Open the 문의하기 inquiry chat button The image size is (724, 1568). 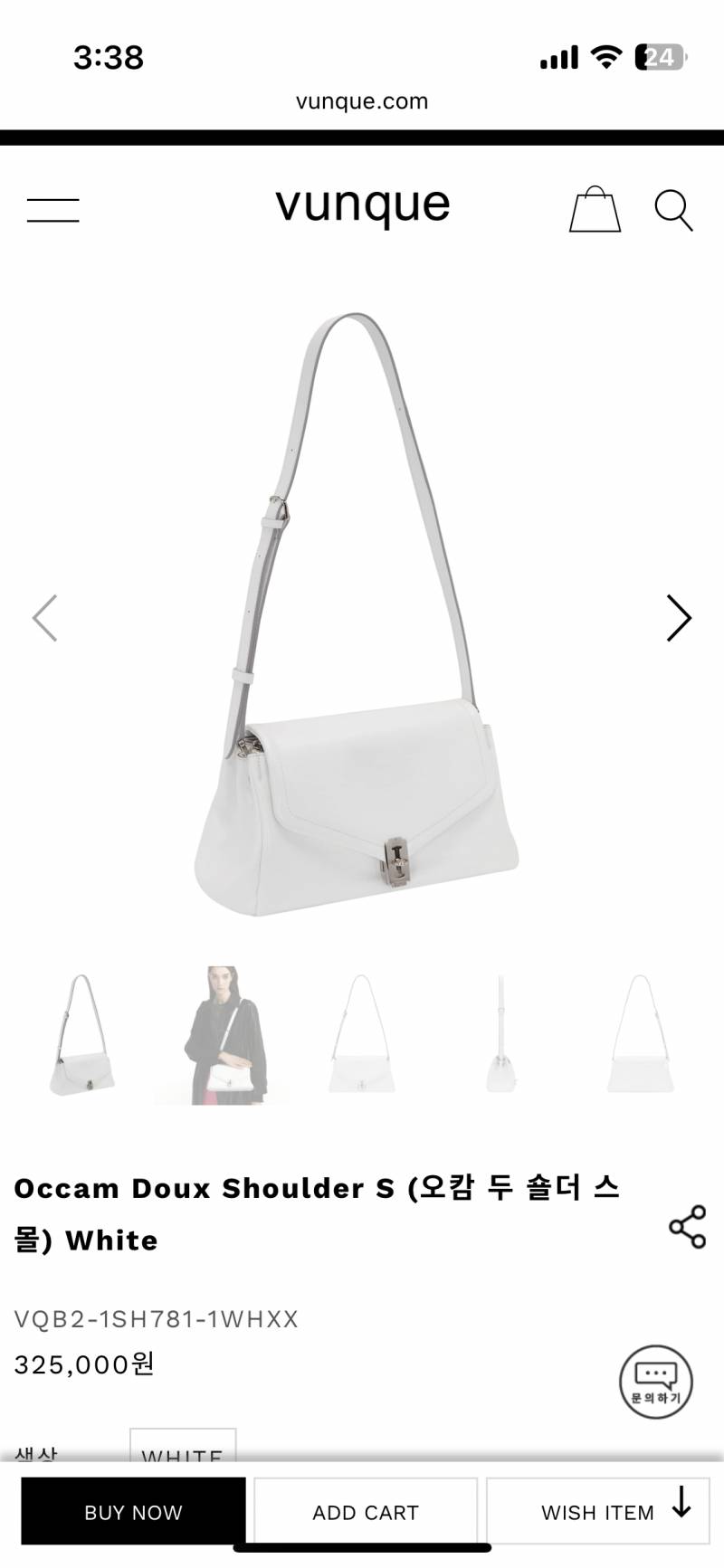pos(656,1382)
